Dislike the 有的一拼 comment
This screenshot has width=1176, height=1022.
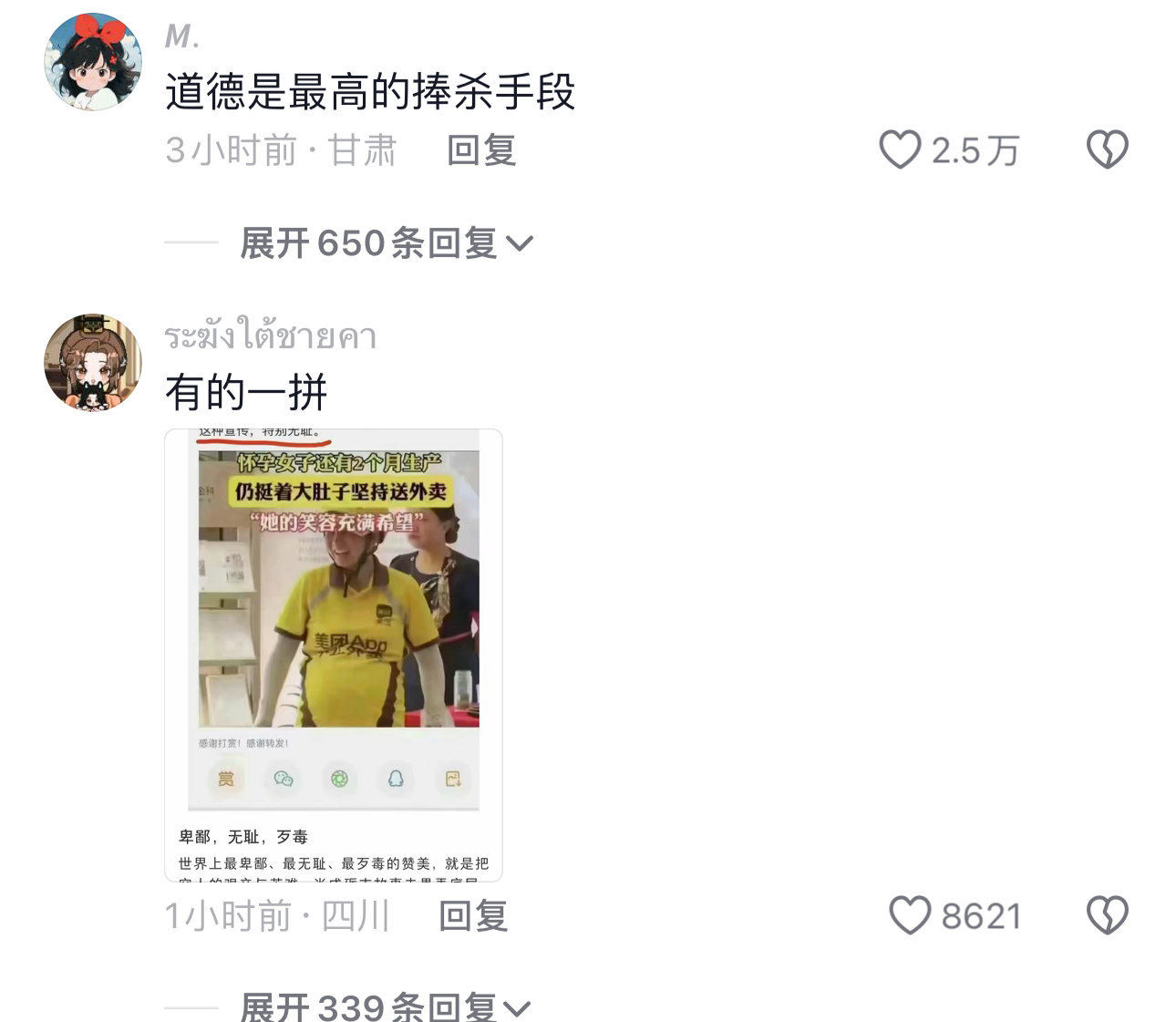(x=1107, y=915)
